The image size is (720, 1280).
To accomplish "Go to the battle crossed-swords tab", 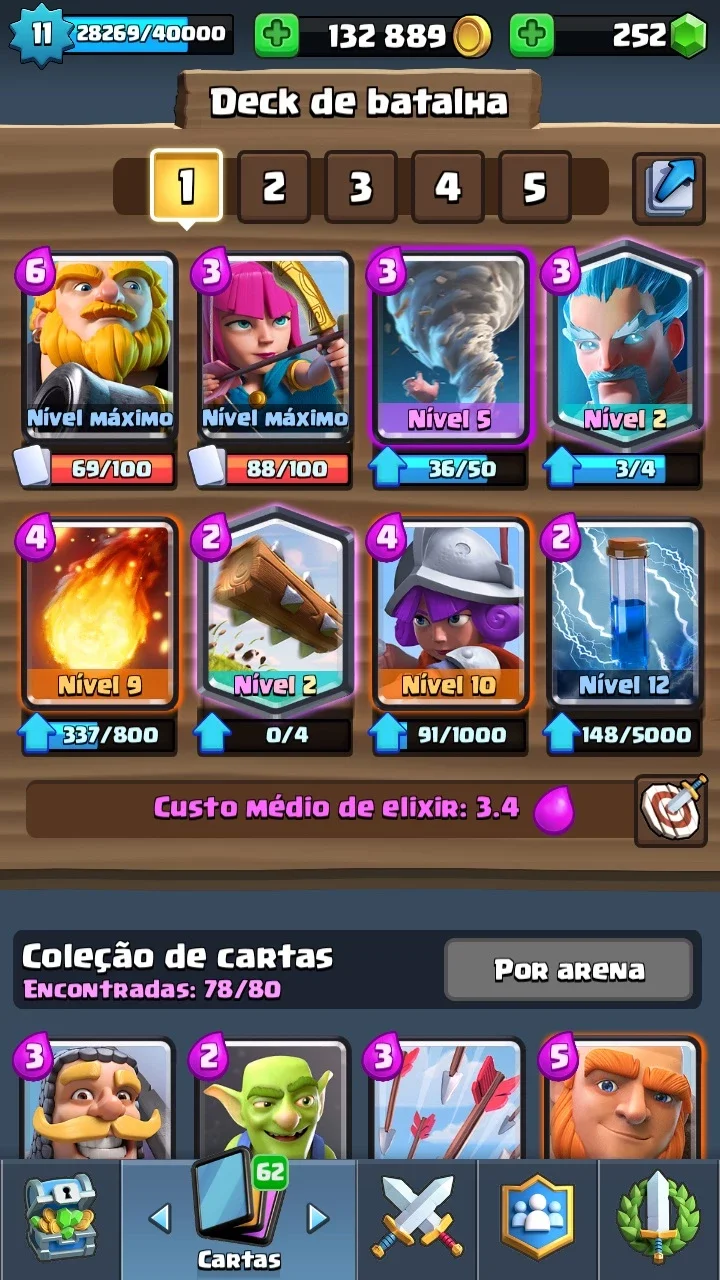I will 417,1218.
